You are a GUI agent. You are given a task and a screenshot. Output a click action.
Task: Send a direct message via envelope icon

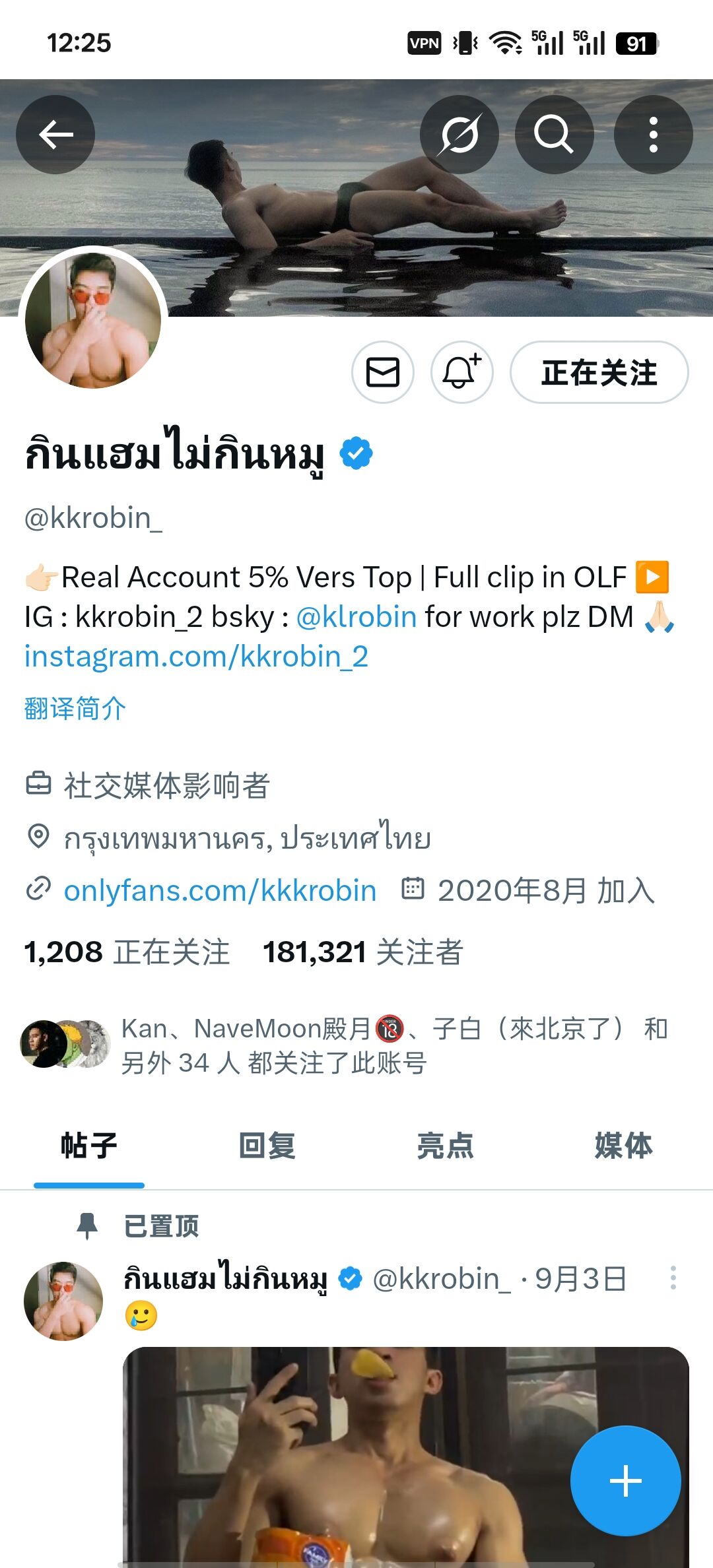coord(383,372)
